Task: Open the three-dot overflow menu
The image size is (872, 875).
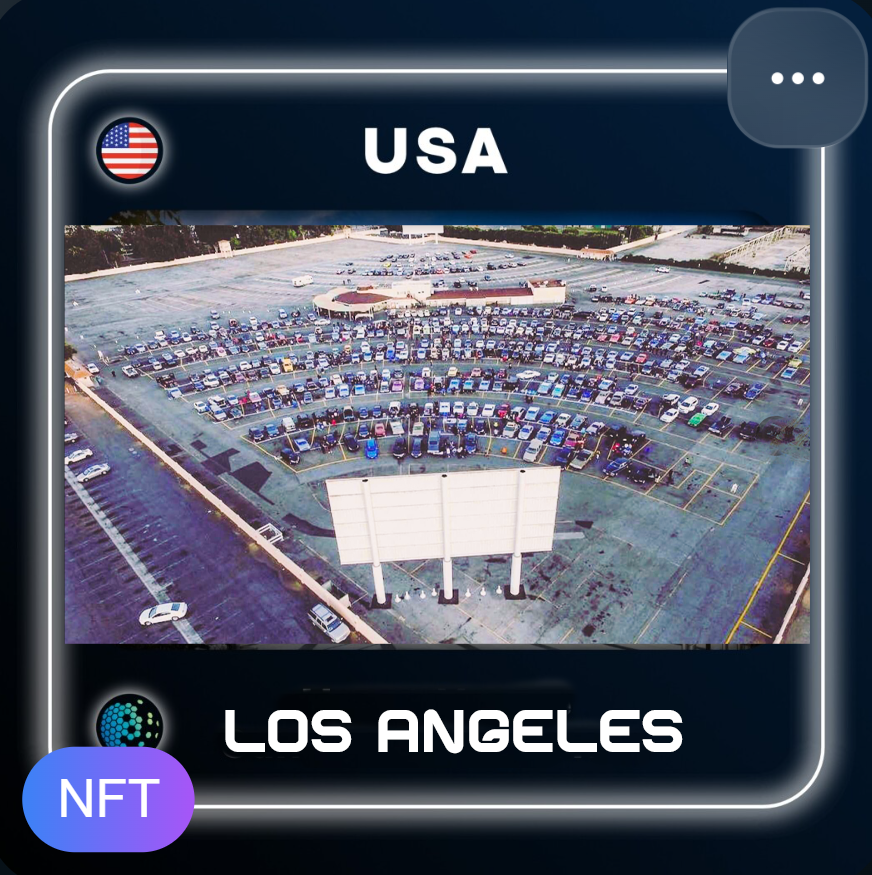Action: pyautogui.click(x=797, y=78)
